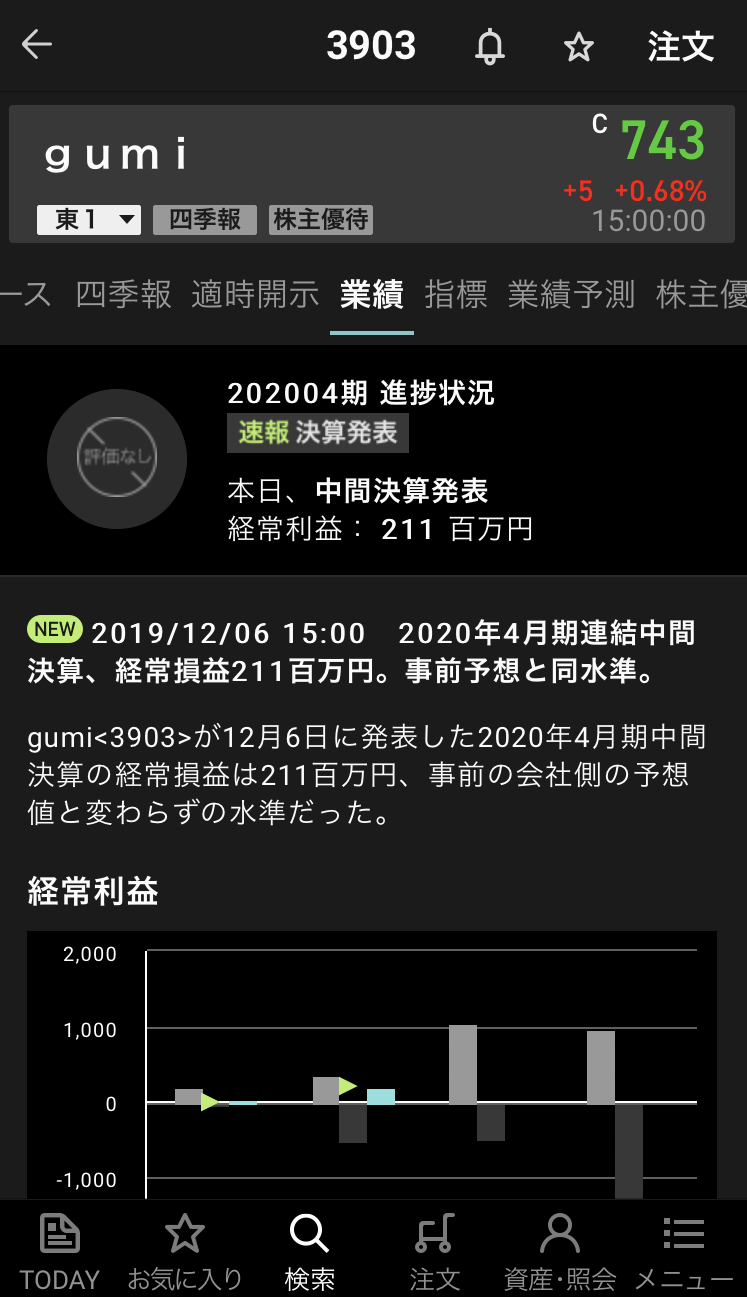Tap the 四季報 badge under gumi

pos(205,220)
